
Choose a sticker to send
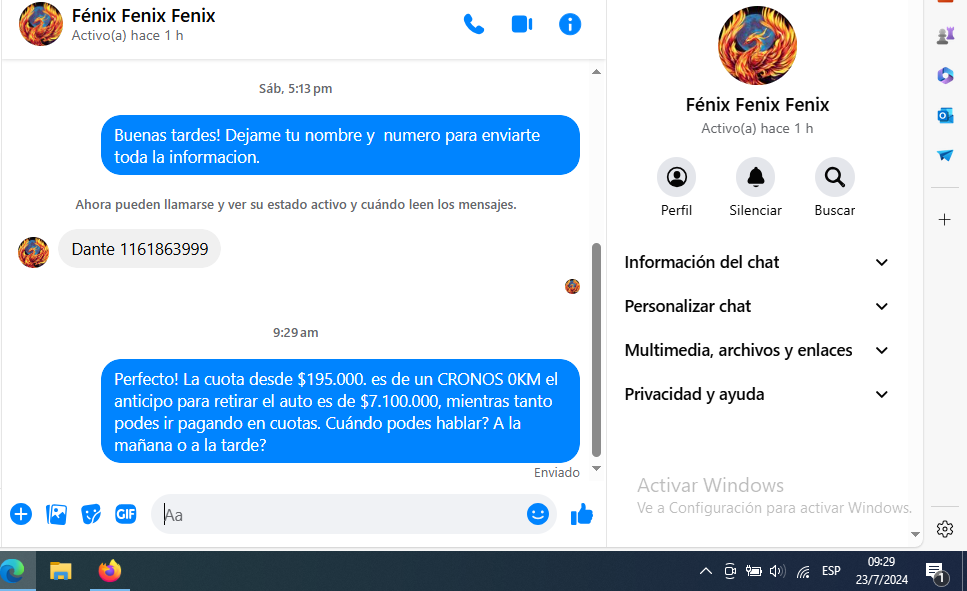point(91,514)
